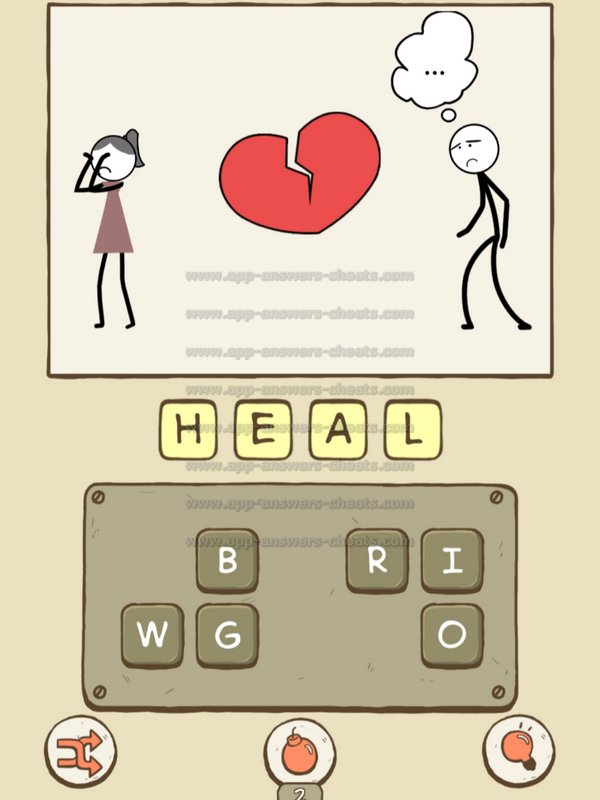600x800 pixels.
Task: Pick the letter R tile
Action: (x=377, y=561)
